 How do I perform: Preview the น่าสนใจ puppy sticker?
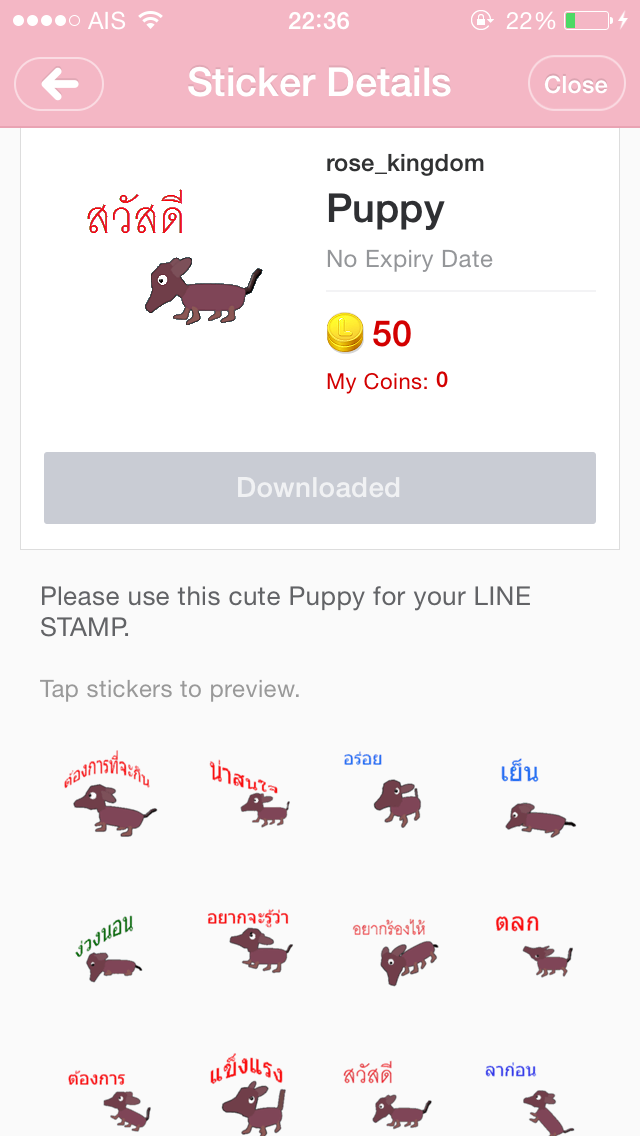coord(250,794)
